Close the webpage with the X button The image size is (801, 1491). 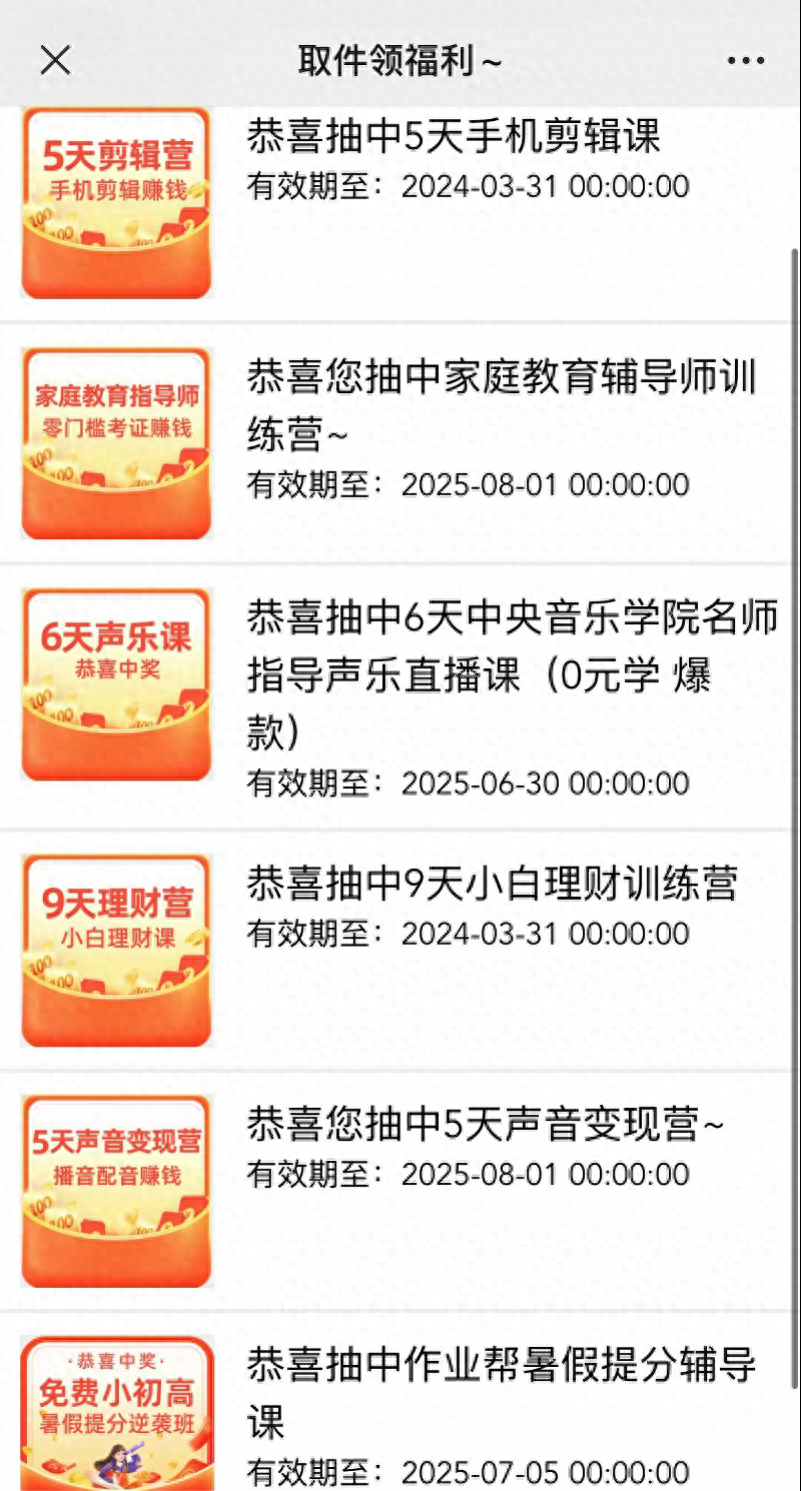[55, 60]
